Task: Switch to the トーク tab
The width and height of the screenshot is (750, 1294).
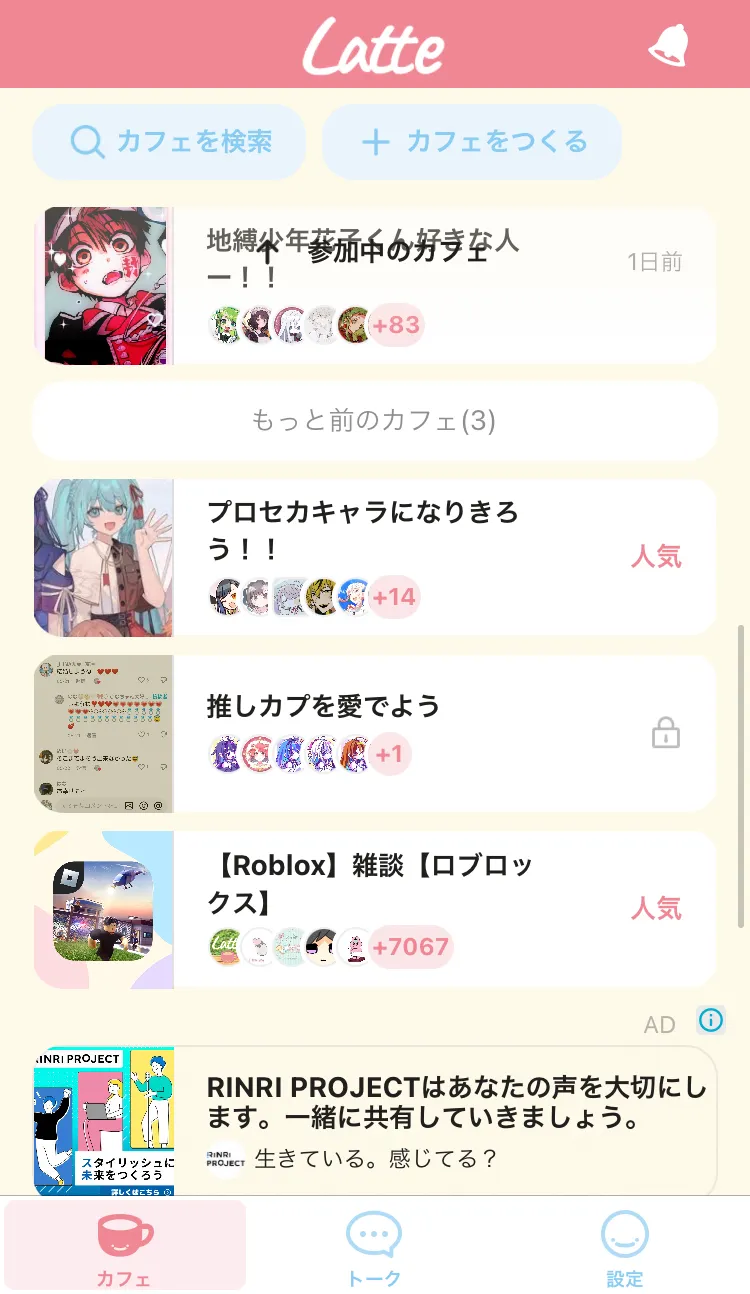Action: click(374, 1247)
